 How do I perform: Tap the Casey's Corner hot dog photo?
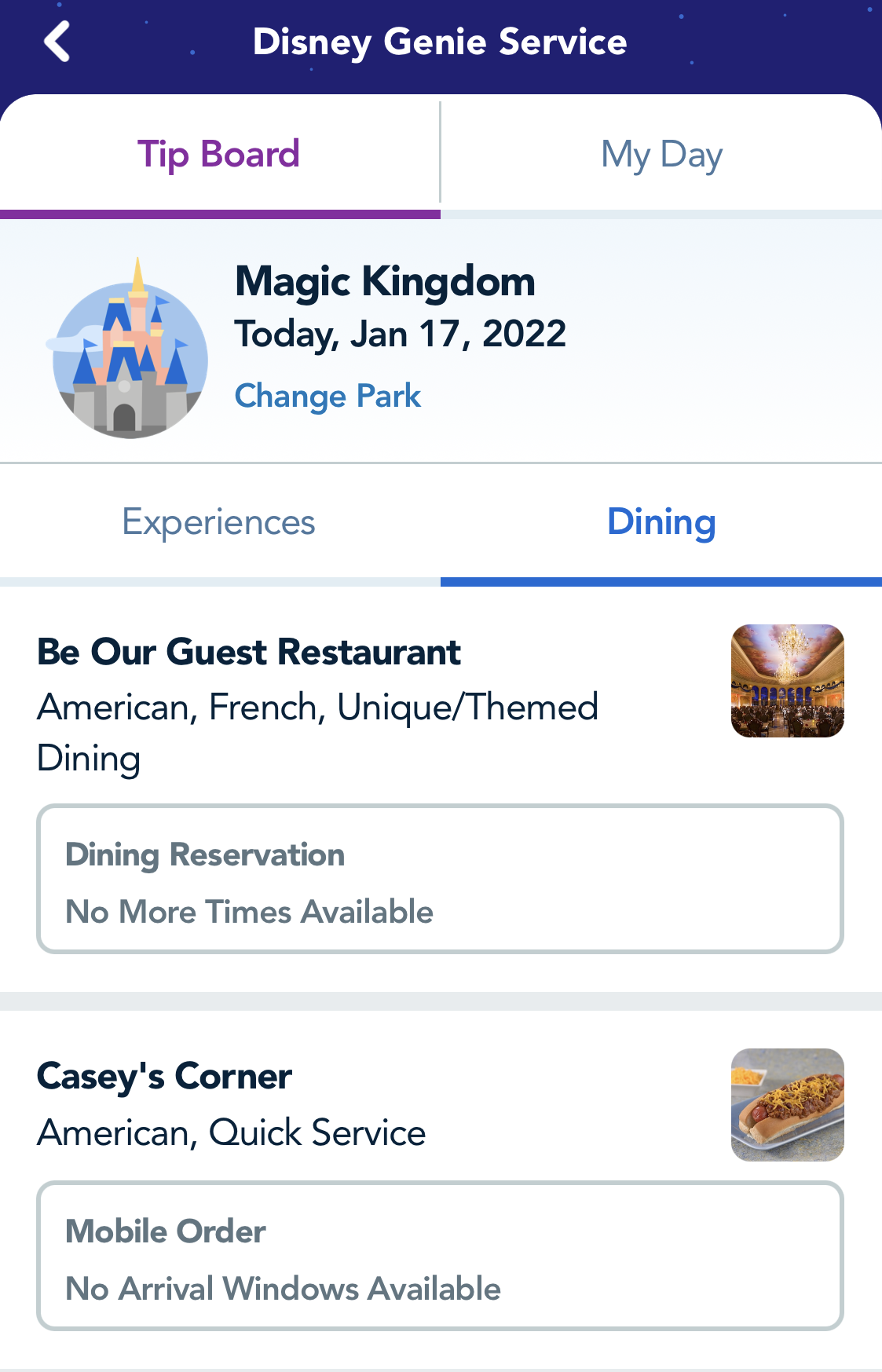pyautogui.click(x=787, y=1105)
